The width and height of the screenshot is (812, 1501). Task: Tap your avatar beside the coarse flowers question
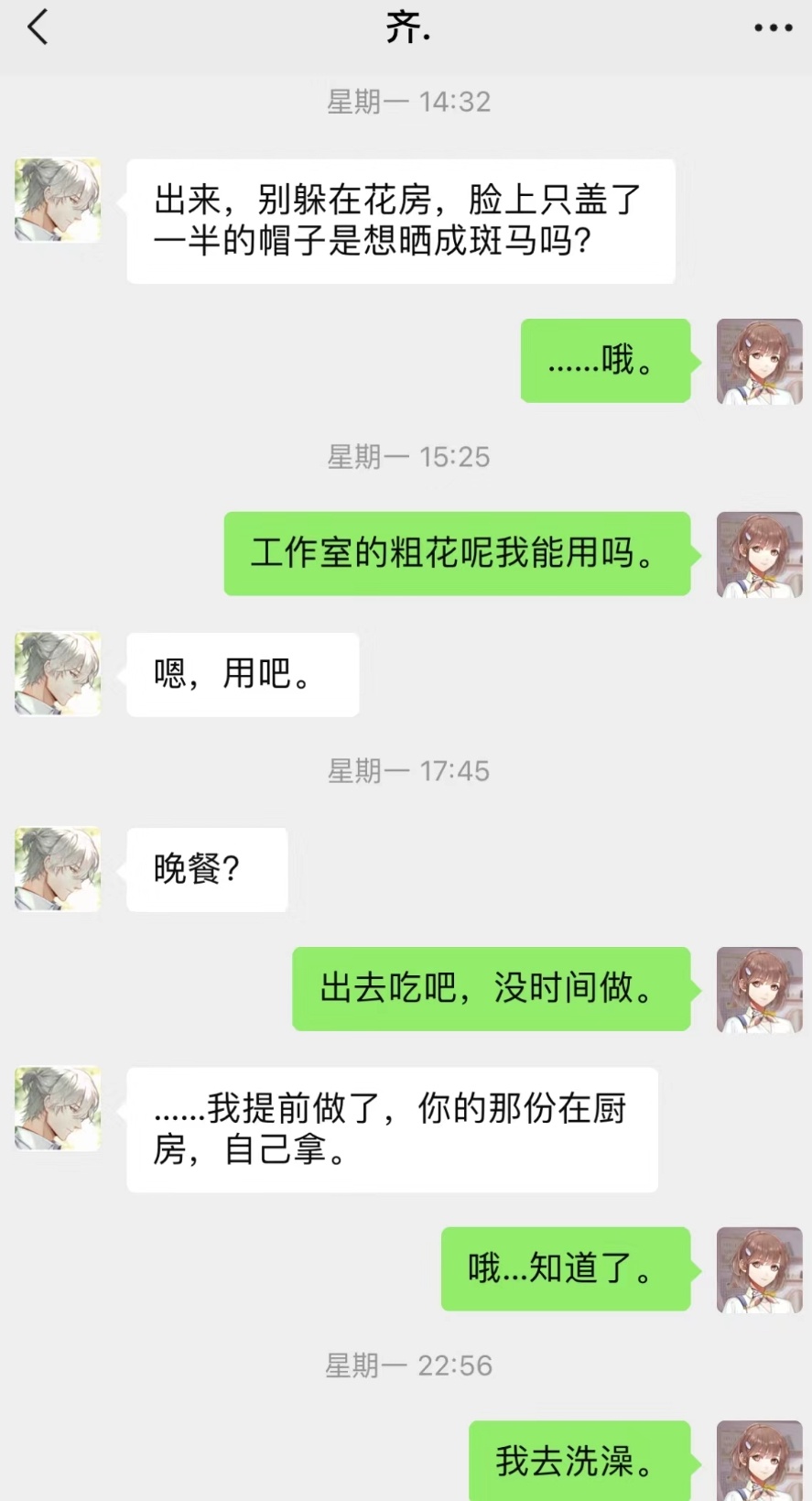point(759,554)
